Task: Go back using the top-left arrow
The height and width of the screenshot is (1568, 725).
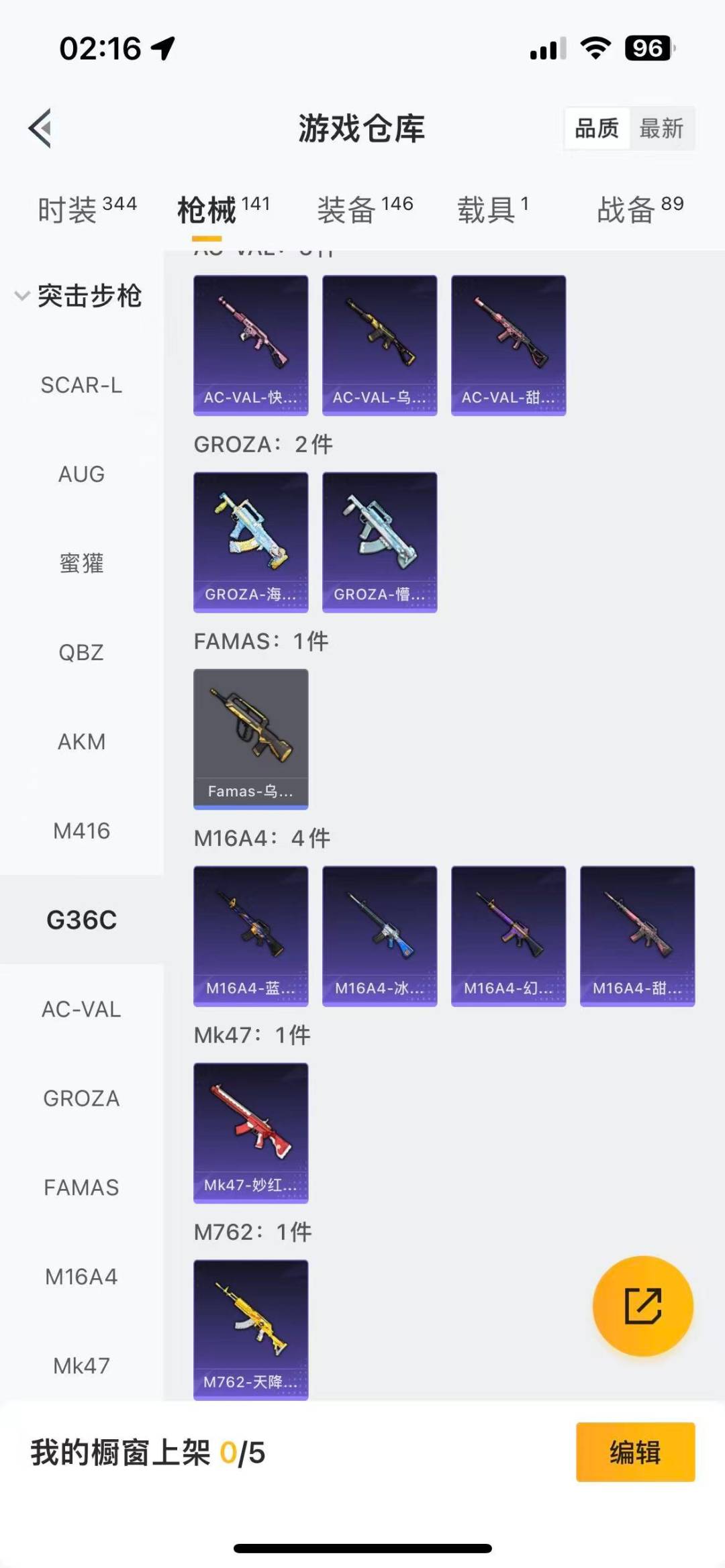Action: pyautogui.click(x=40, y=127)
